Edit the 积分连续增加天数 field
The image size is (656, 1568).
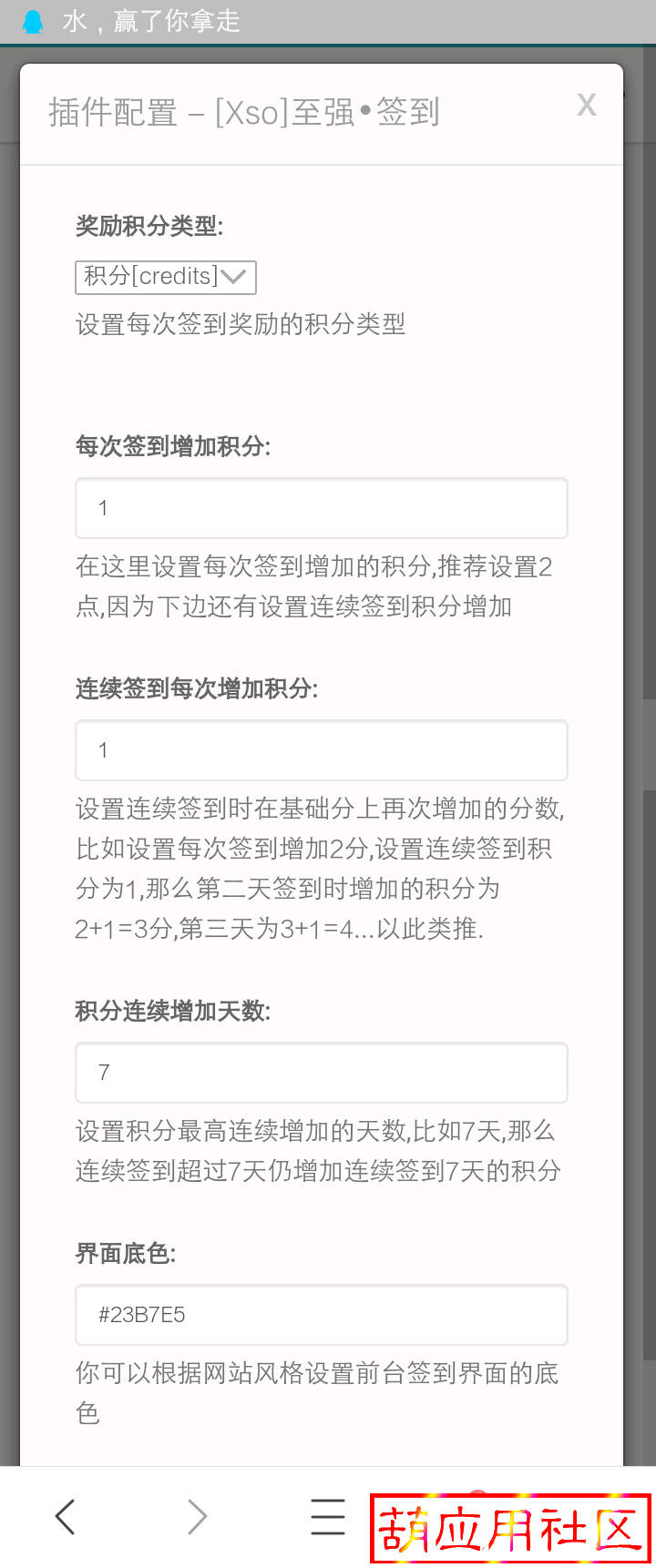pos(321,1073)
